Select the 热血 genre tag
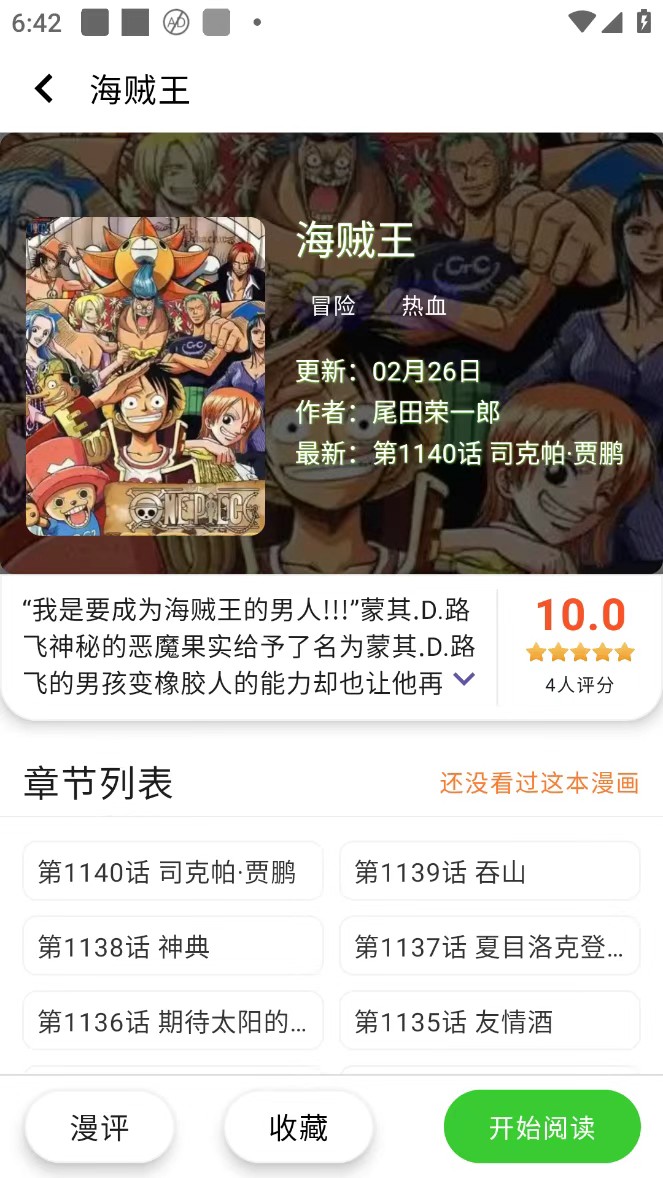663x1178 pixels. tap(424, 306)
